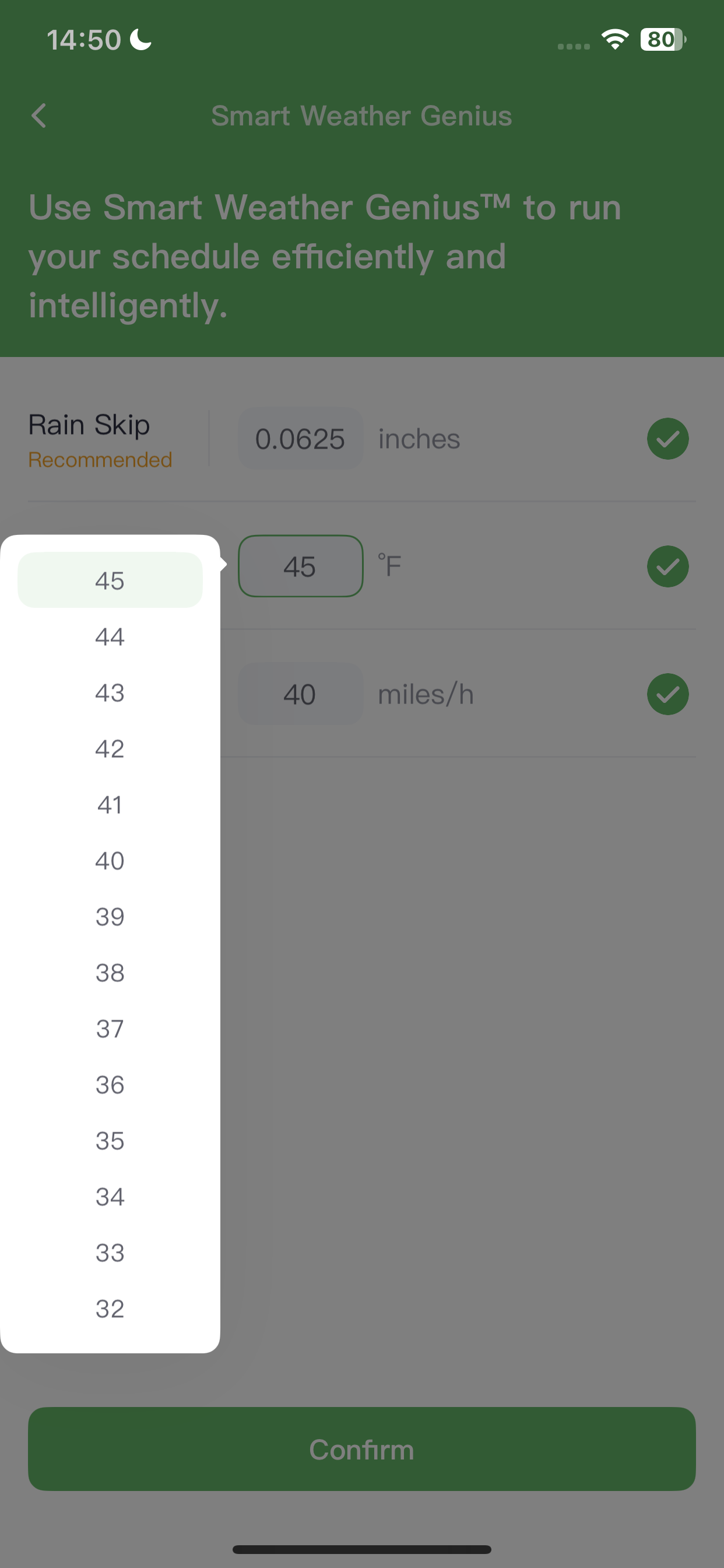
Task: Select 38 as the temperature
Action: [110, 972]
